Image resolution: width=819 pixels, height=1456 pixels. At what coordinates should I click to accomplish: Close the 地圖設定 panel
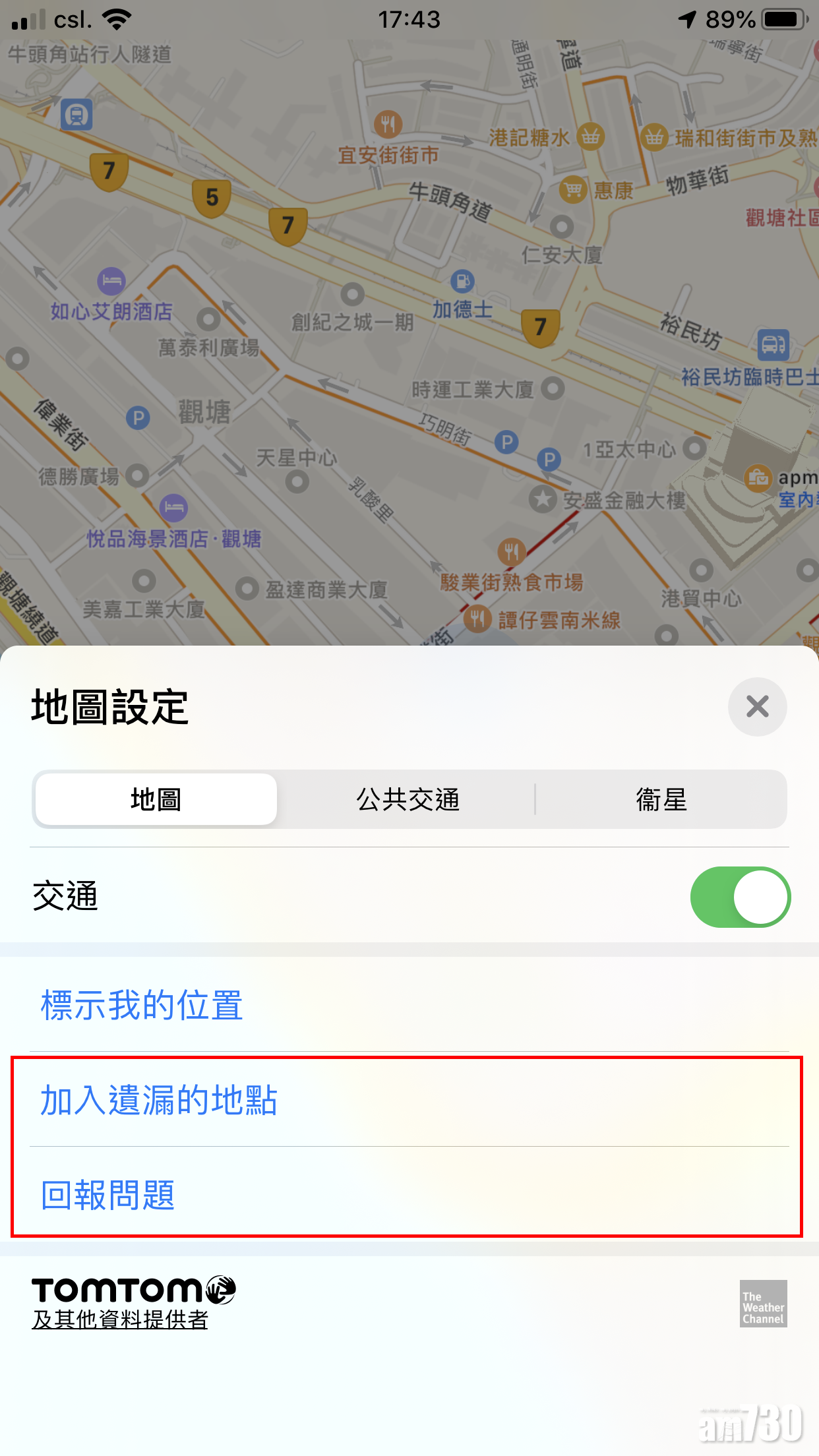click(757, 707)
